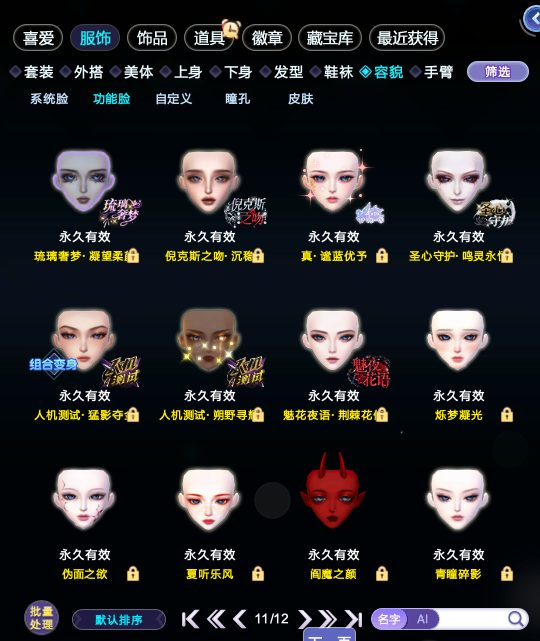
Task: Go to the previous page
Action: click(x=240, y=619)
